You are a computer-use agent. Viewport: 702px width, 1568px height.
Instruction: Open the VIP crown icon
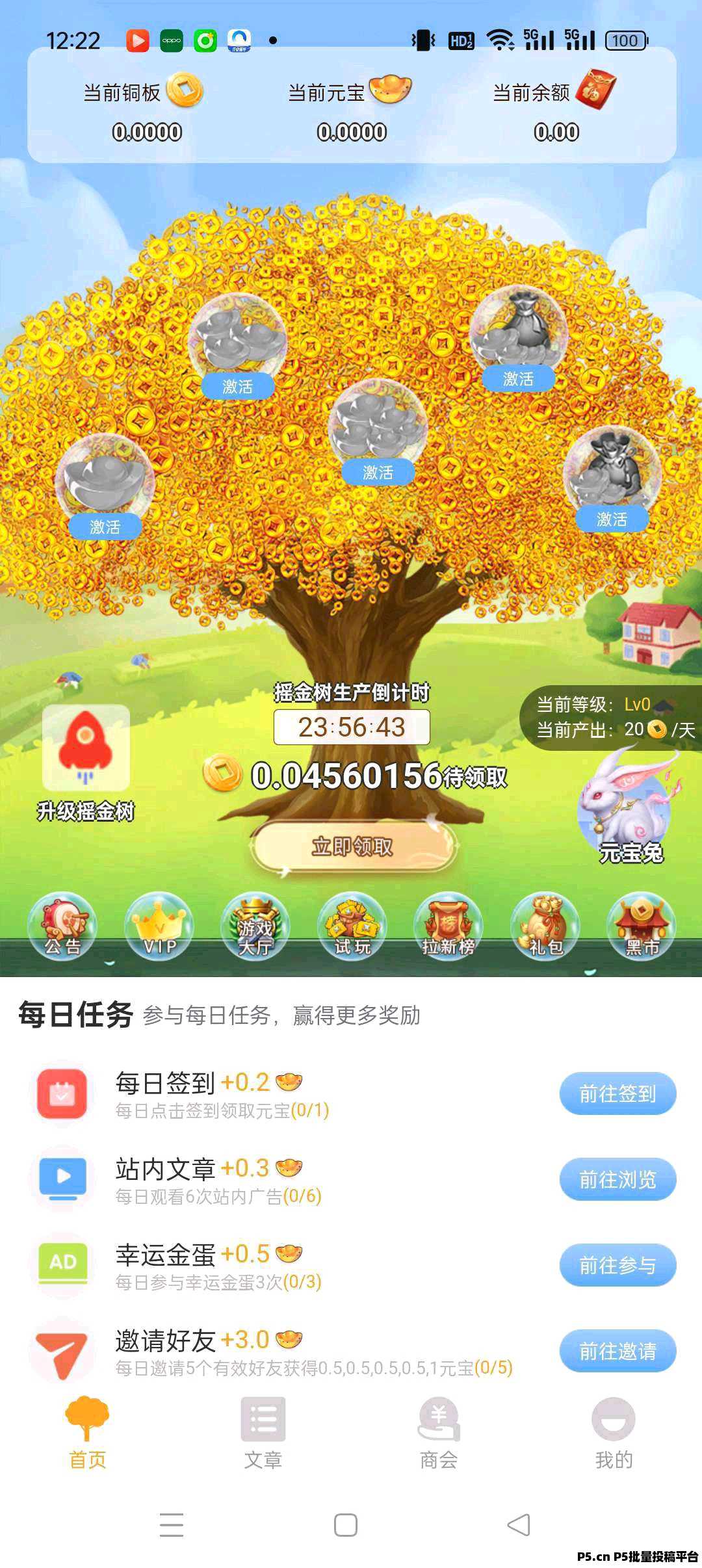[159, 926]
